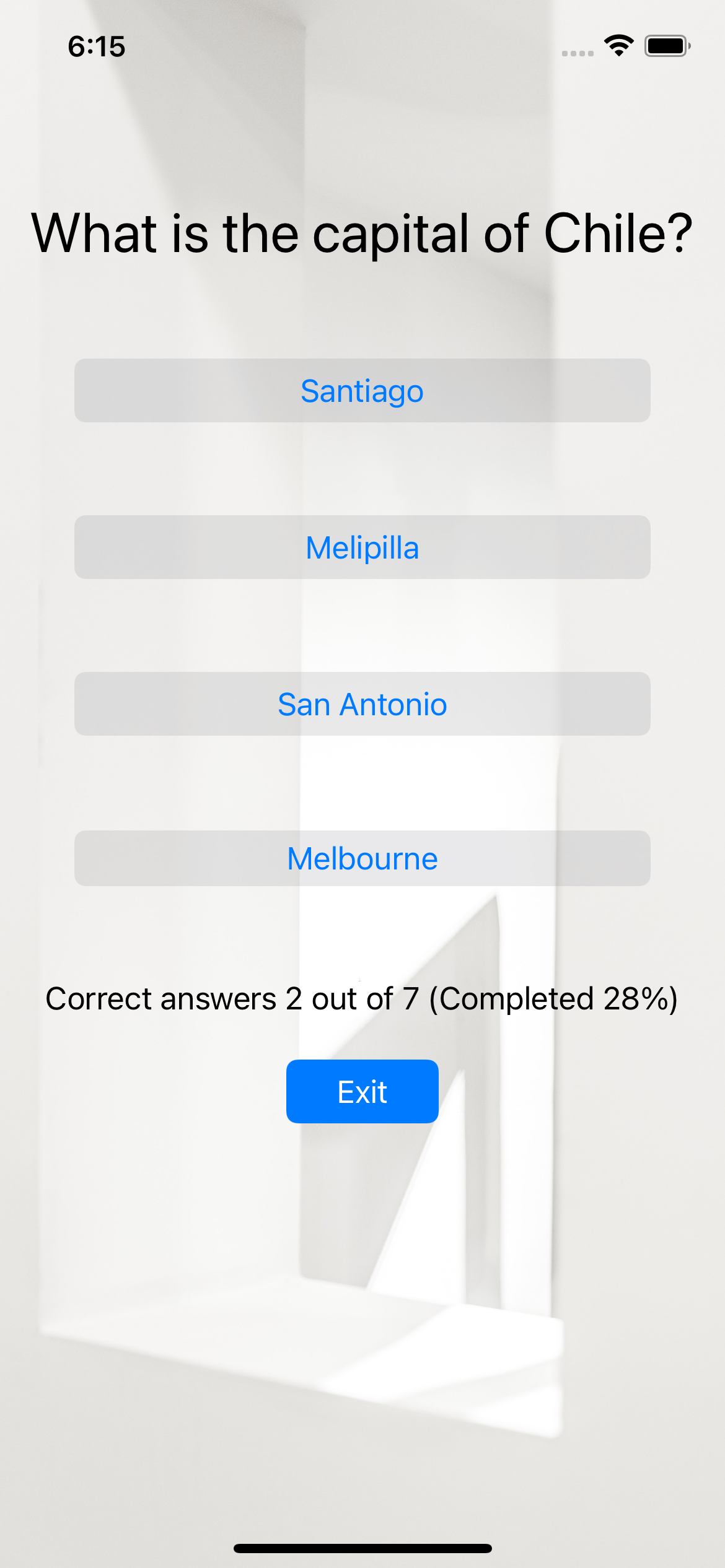The image size is (725, 1568).
Task: Tap the progress text showing 28% completed
Action: tap(362, 998)
